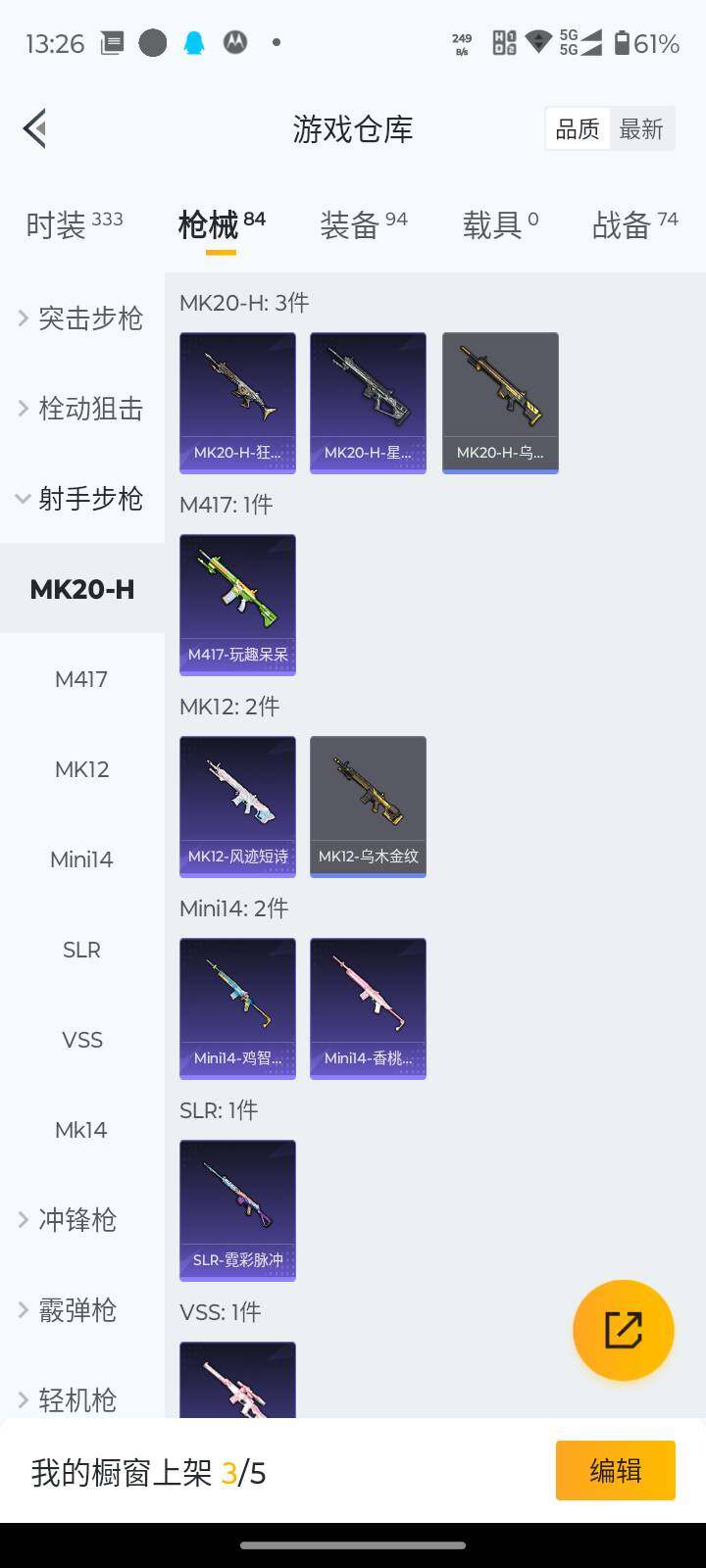Image resolution: width=706 pixels, height=1568 pixels.
Task: Select M417 in the sidebar
Action: 81,679
